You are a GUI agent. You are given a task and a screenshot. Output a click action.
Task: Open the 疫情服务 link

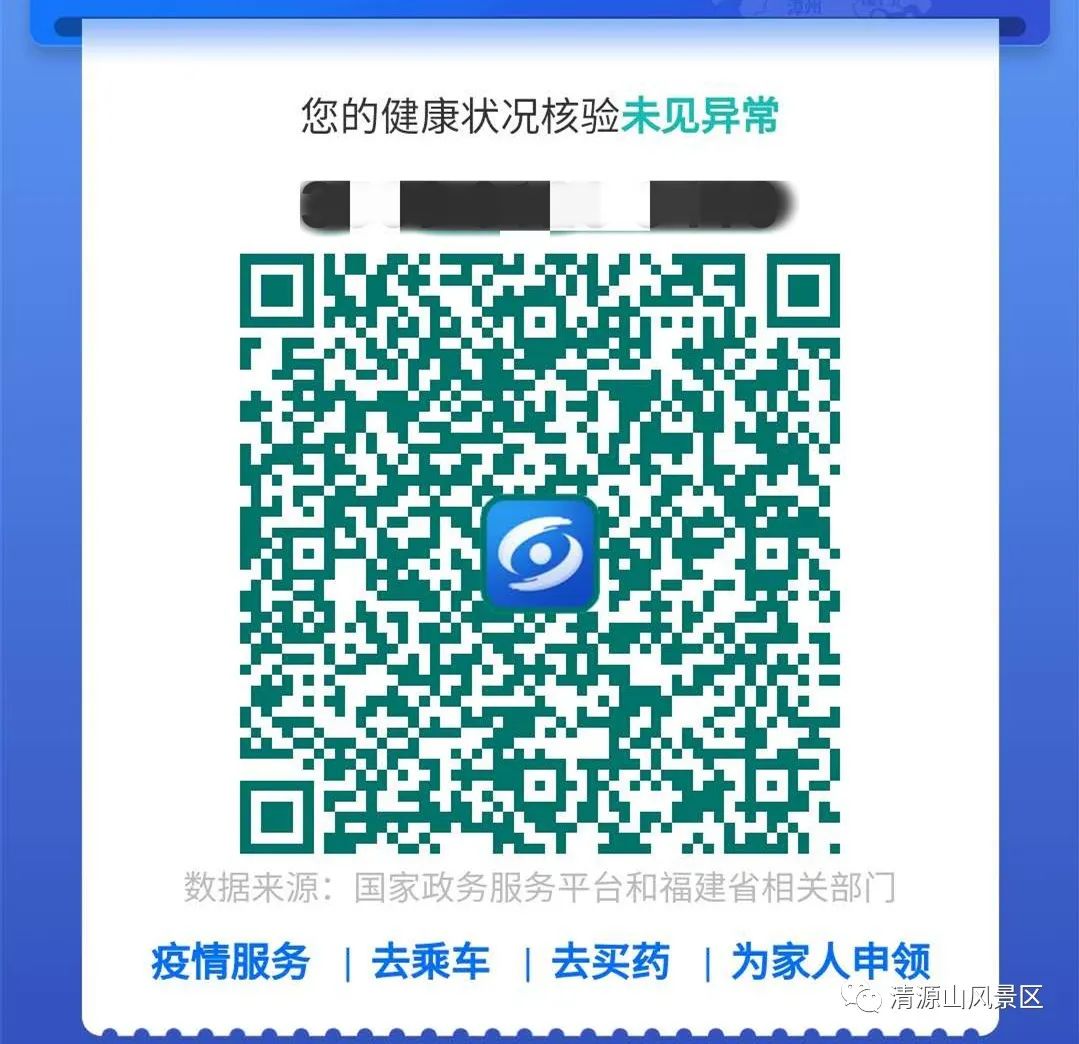coord(231,962)
